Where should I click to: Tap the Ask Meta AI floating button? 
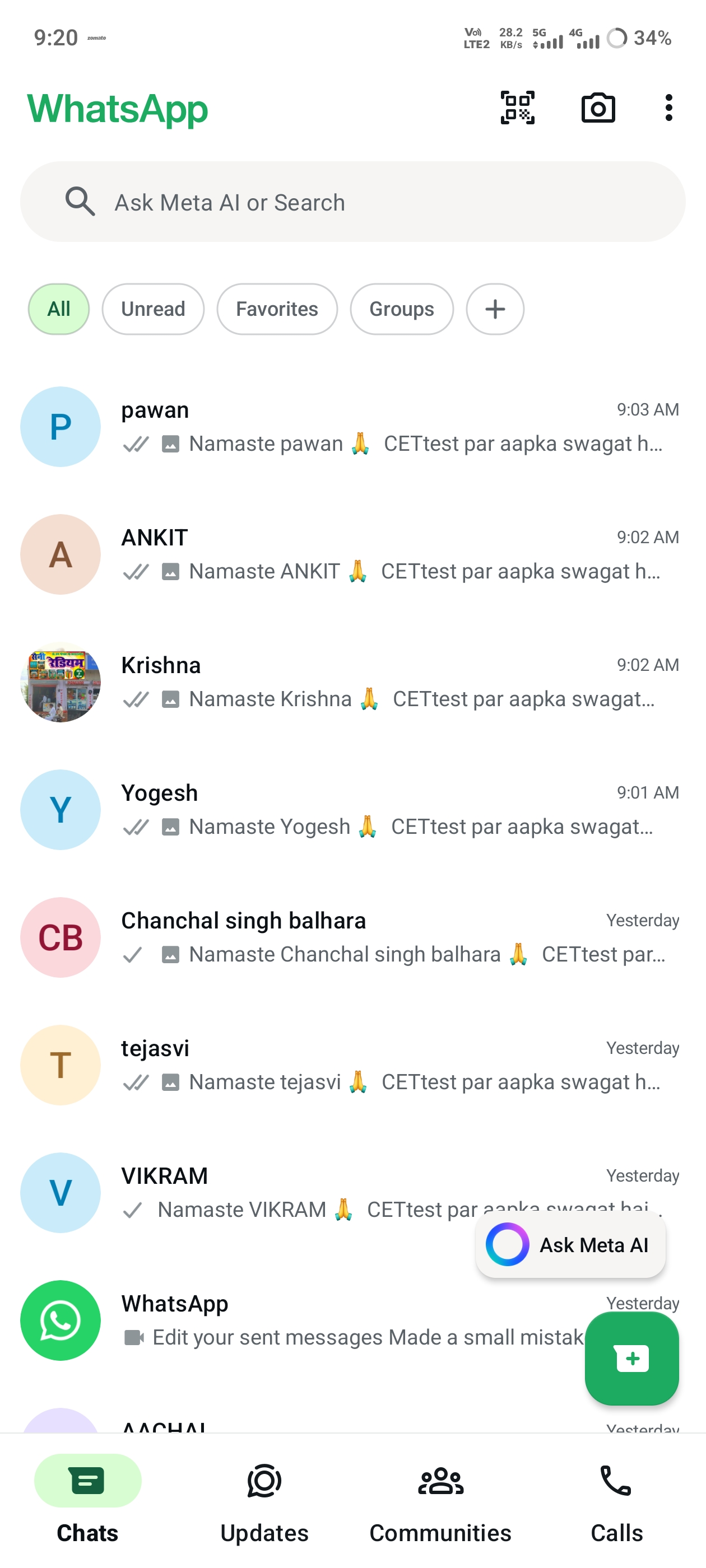click(570, 1245)
